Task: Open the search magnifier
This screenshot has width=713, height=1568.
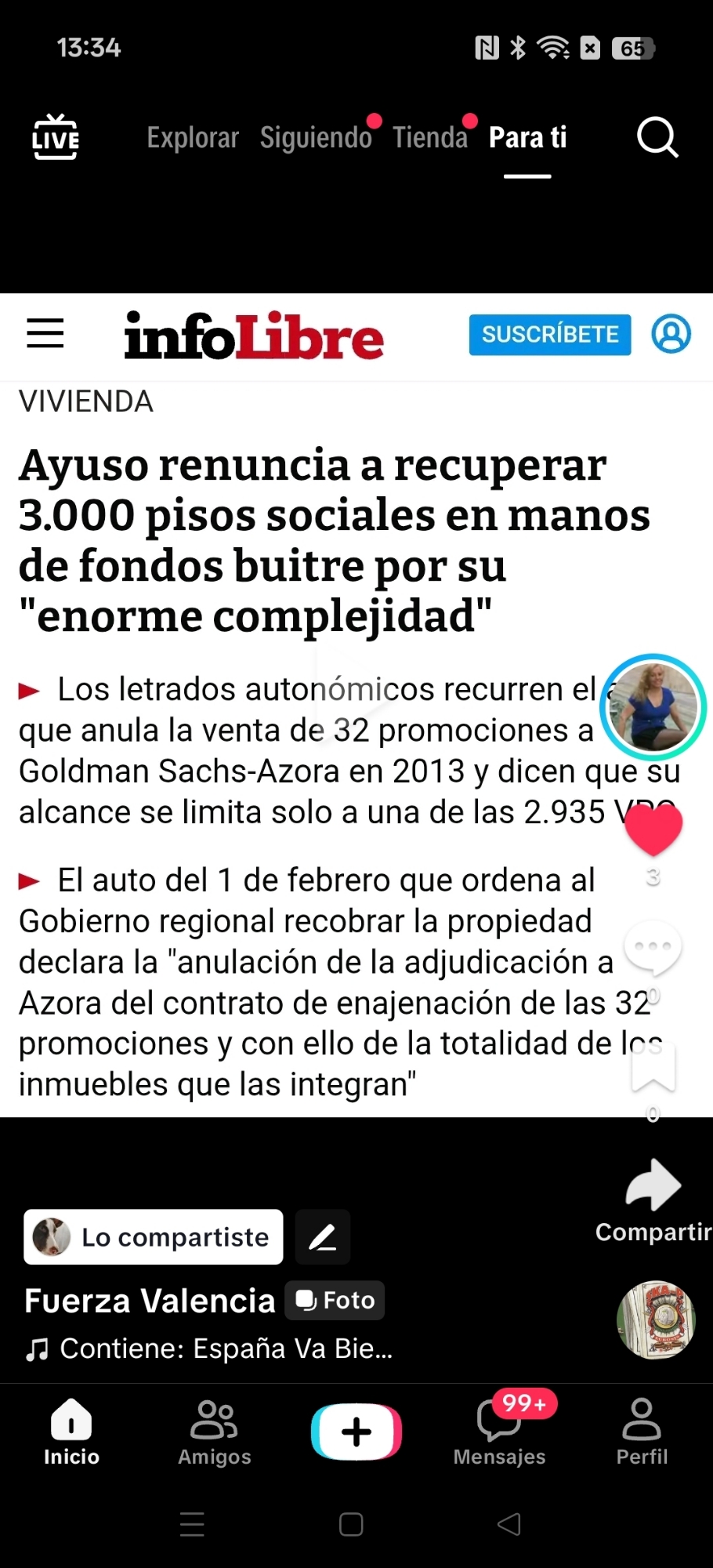Action: coord(657,138)
